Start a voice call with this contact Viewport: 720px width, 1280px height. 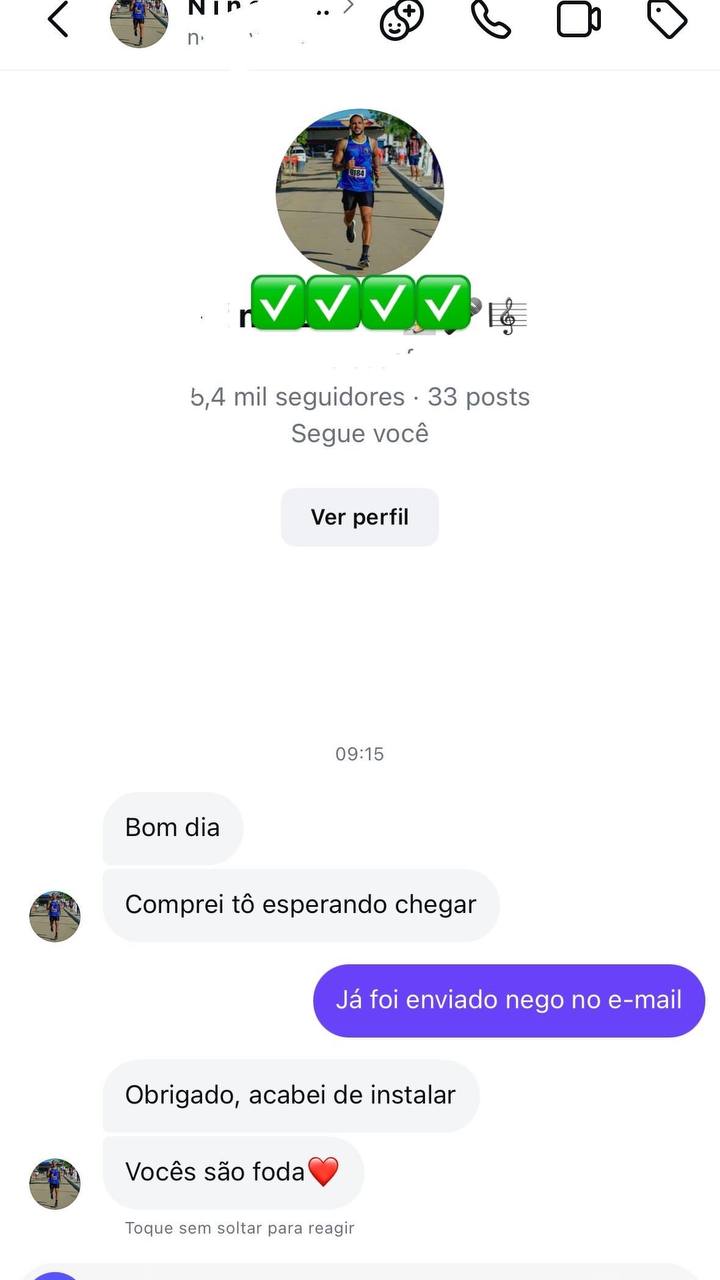tap(490, 19)
